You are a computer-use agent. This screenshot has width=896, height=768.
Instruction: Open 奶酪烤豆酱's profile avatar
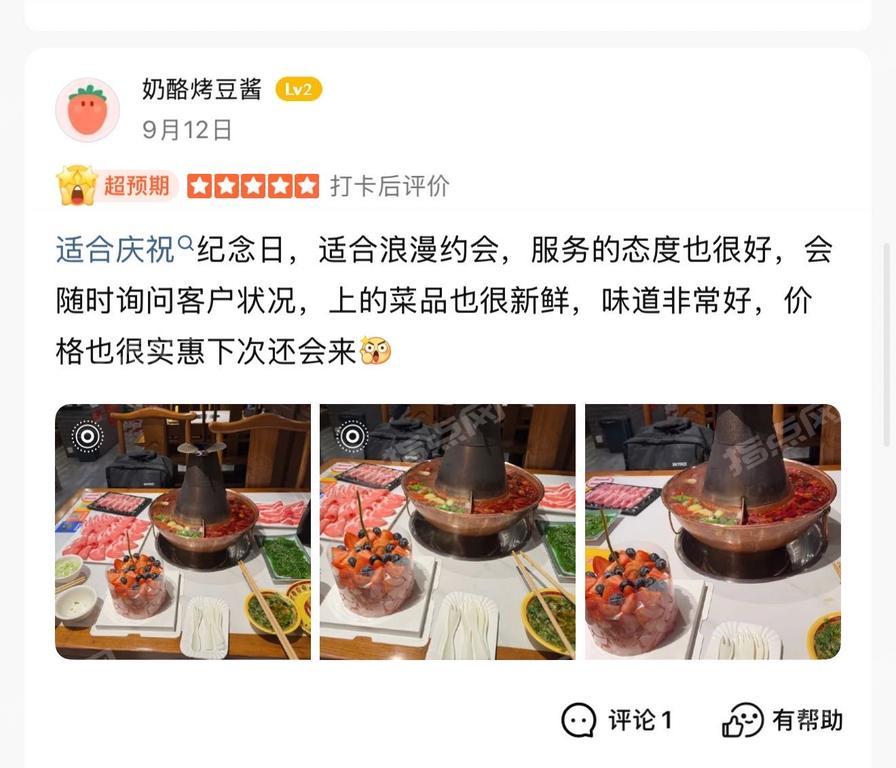click(87, 110)
